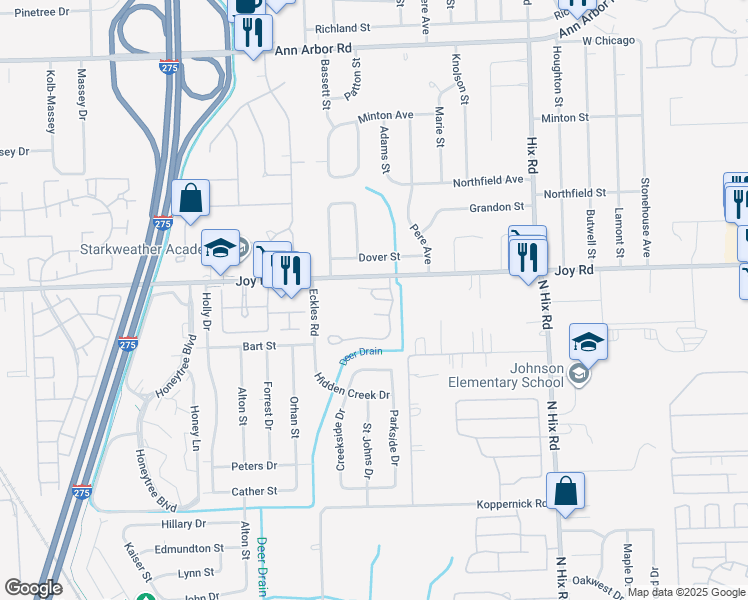
Task: View the Johnson Elementary School marker
Action: click(589, 342)
